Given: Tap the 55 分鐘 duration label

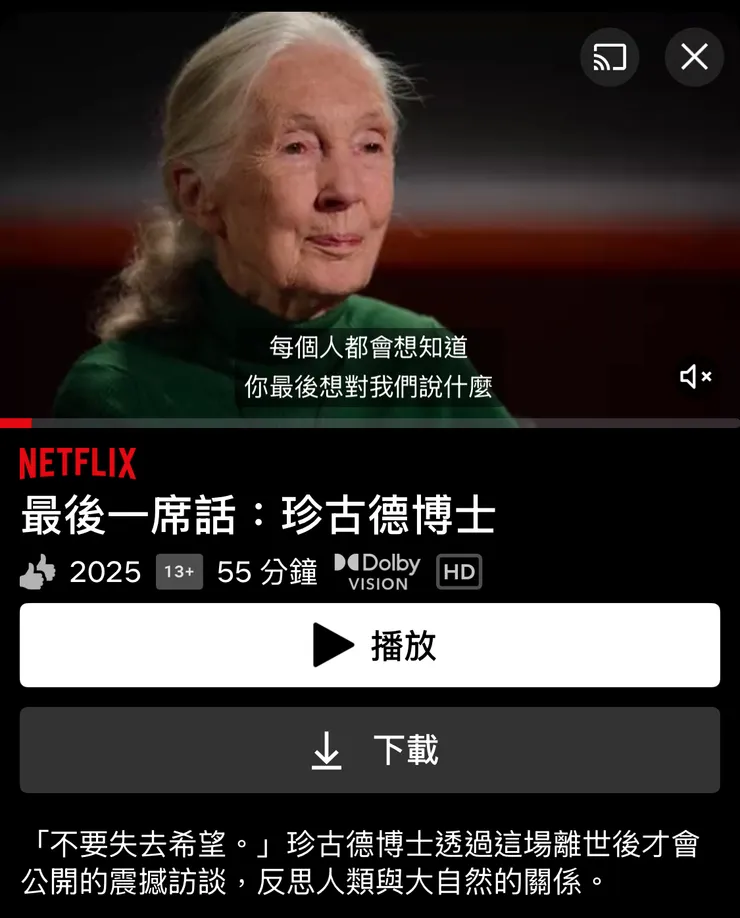Looking at the screenshot, I should [264, 572].
